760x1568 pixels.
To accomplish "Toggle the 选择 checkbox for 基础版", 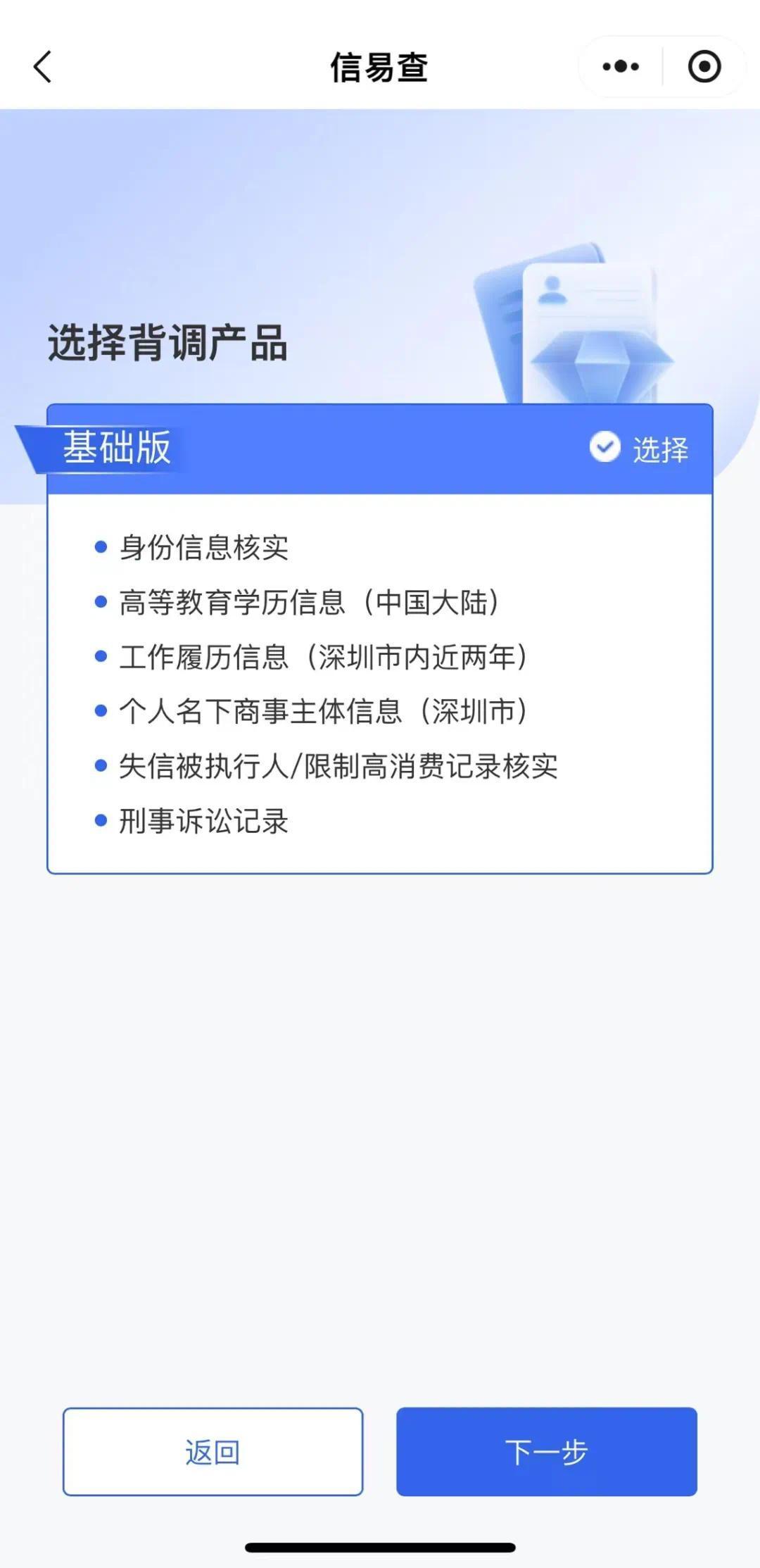I will click(x=605, y=447).
